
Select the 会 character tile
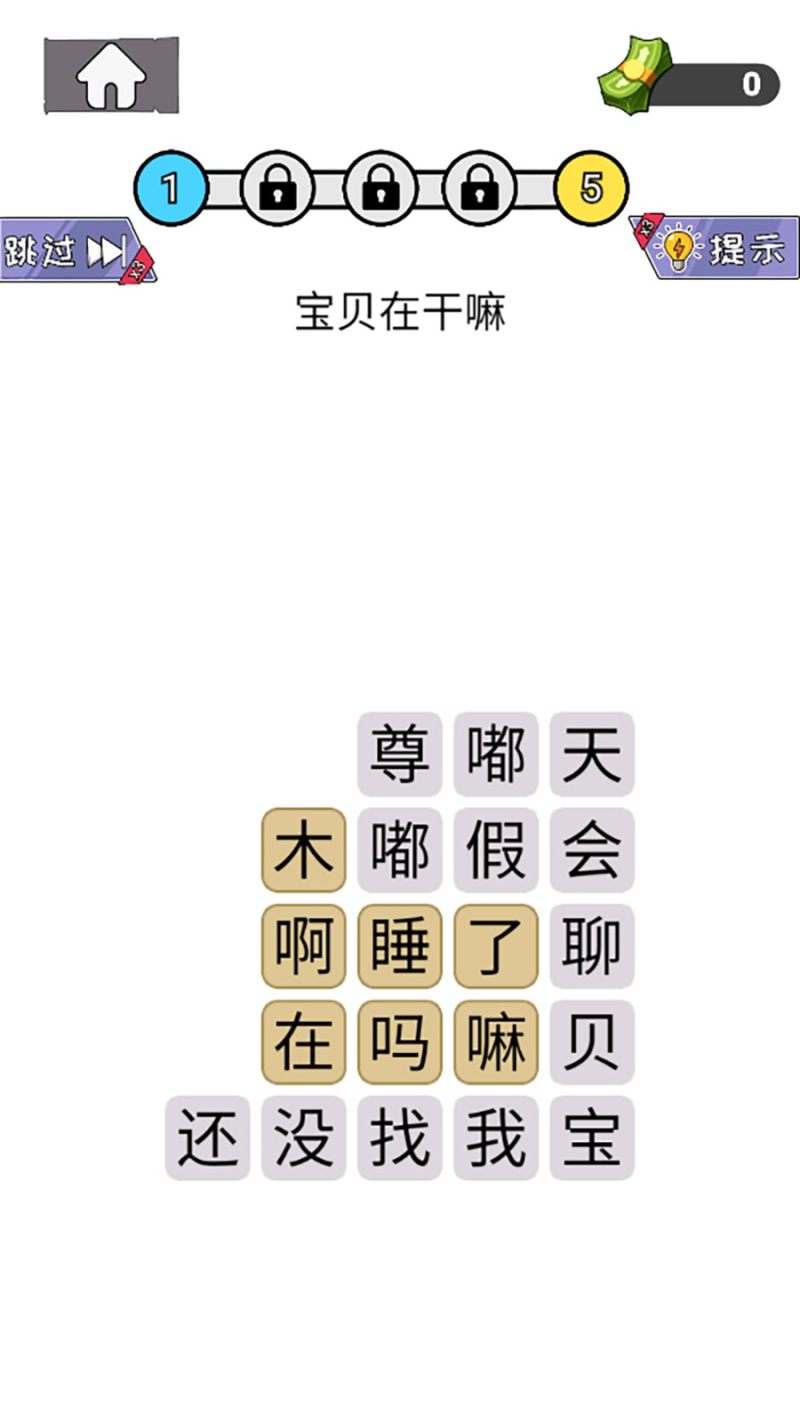[x=592, y=850]
